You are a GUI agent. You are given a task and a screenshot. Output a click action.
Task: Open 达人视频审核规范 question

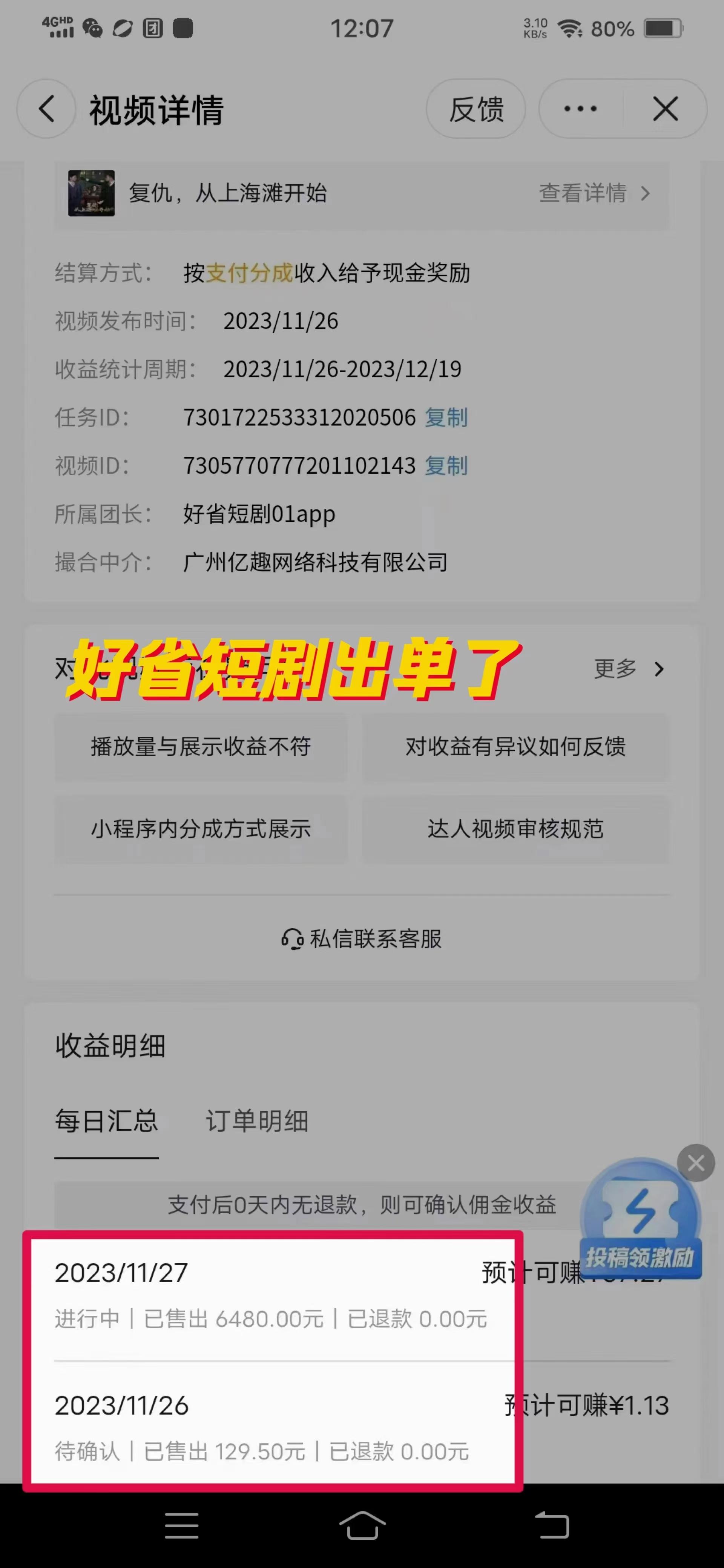click(515, 829)
